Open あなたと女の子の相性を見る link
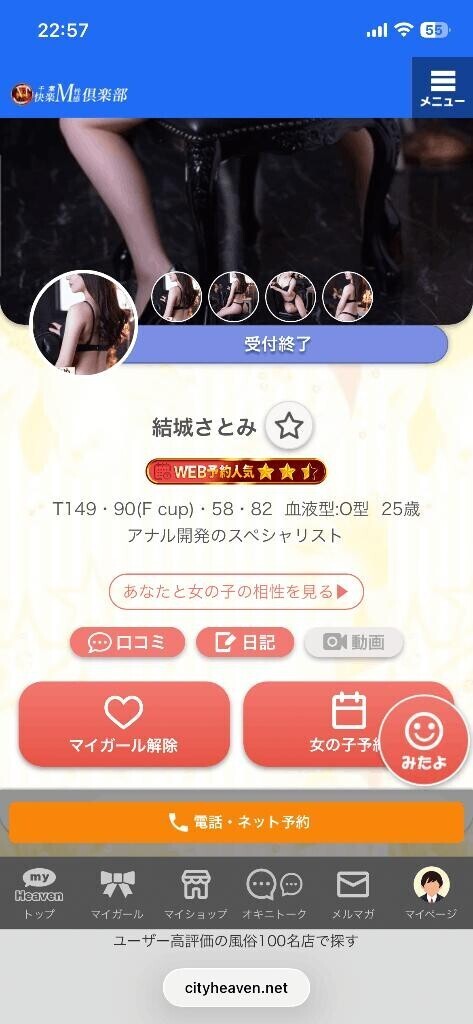473x1024 pixels. [236, 592]
